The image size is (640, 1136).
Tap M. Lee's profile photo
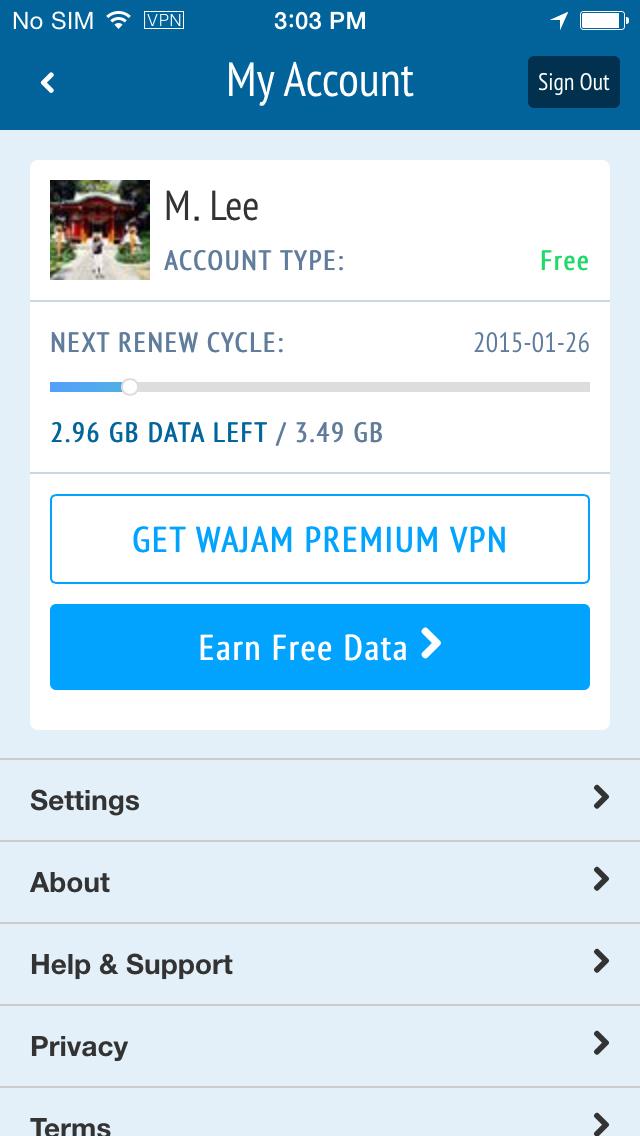click(x=100, y=230)
